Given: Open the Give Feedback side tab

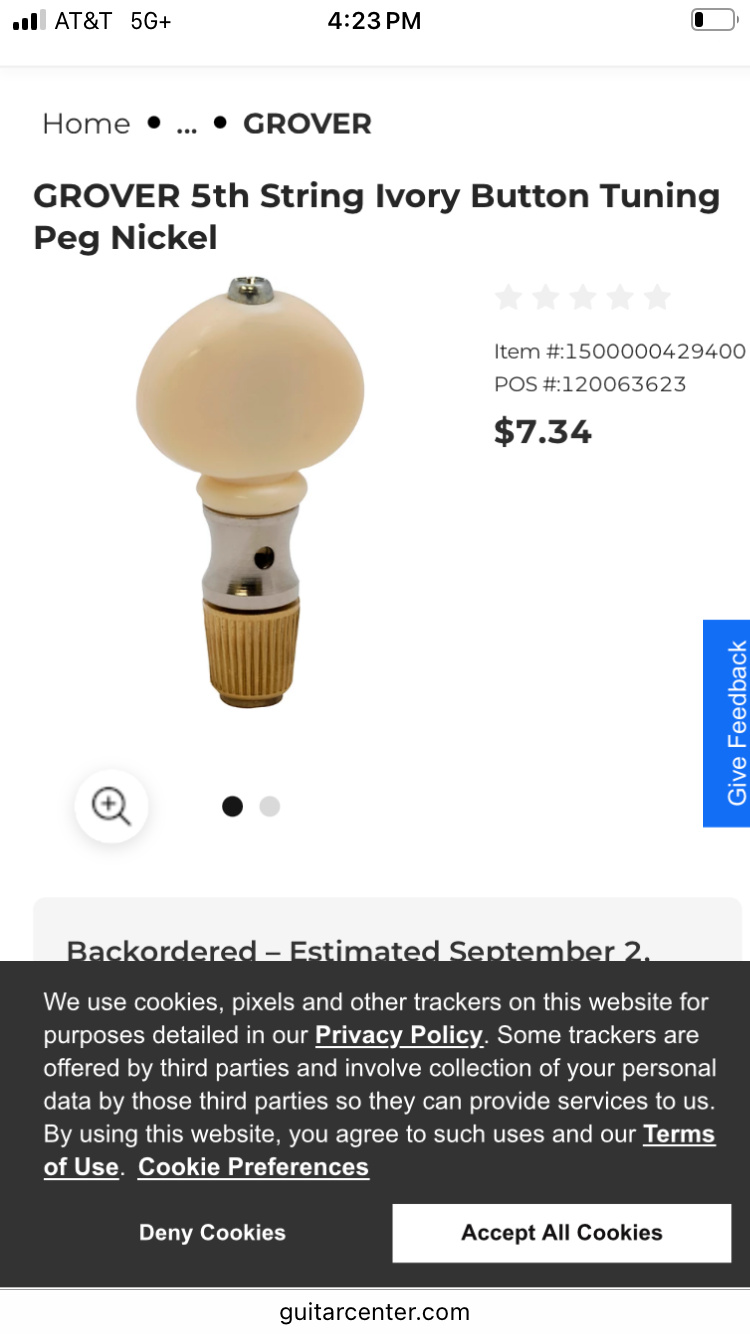Looking at the screenshot, I should 727,723.
